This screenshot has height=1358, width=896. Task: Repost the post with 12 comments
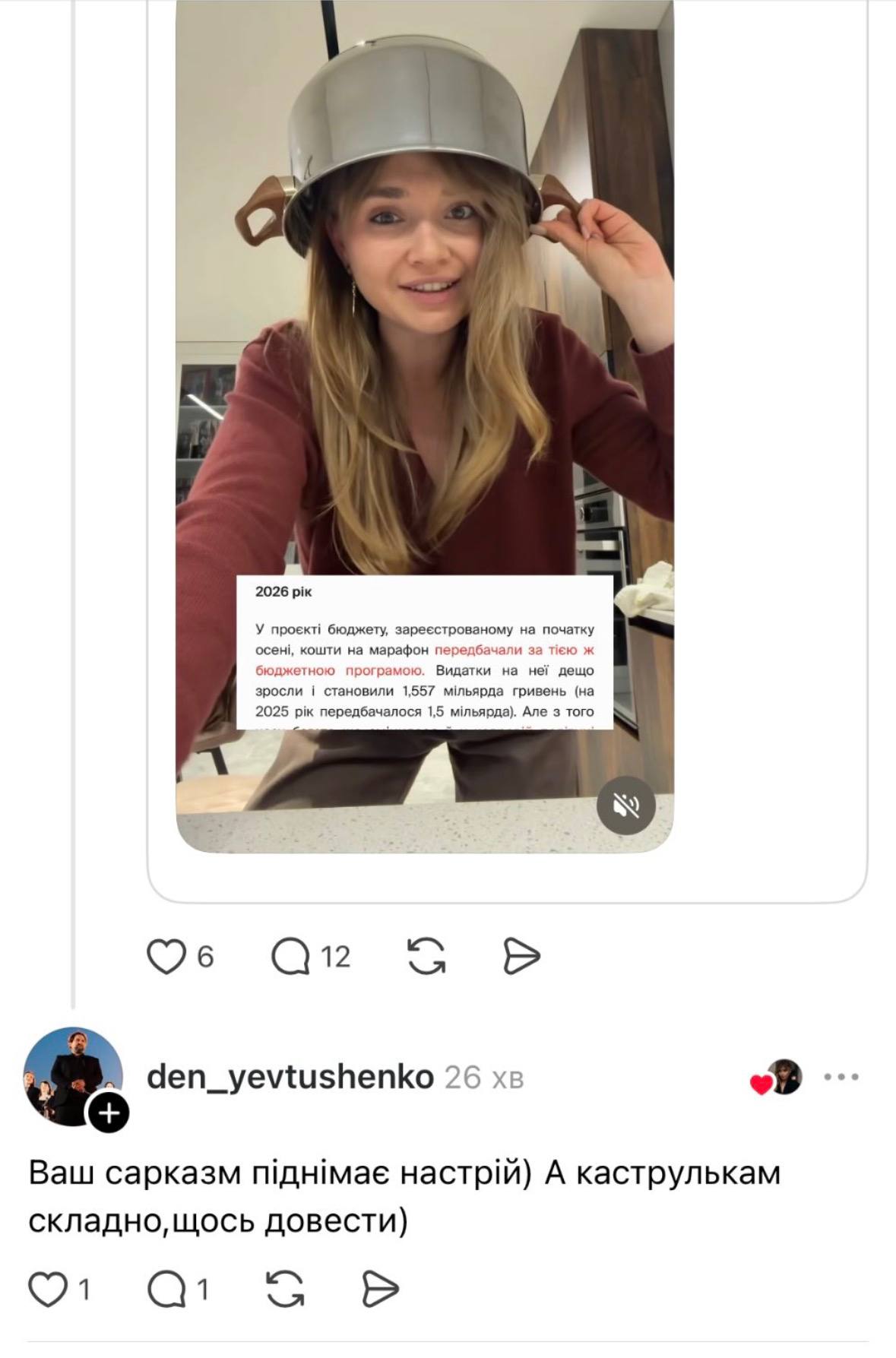(426, 956)
